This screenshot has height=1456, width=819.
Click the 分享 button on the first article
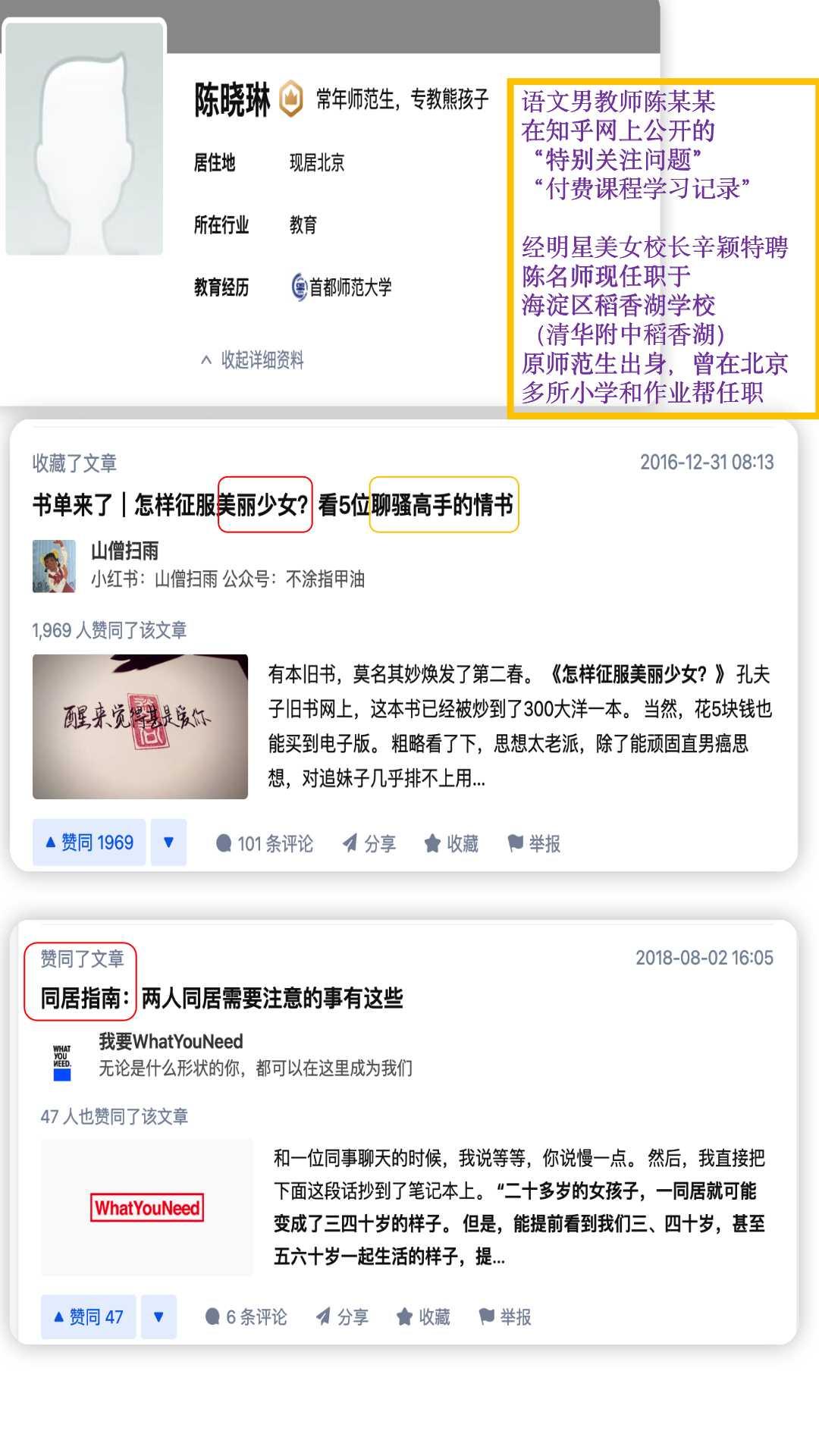[369, 843]
